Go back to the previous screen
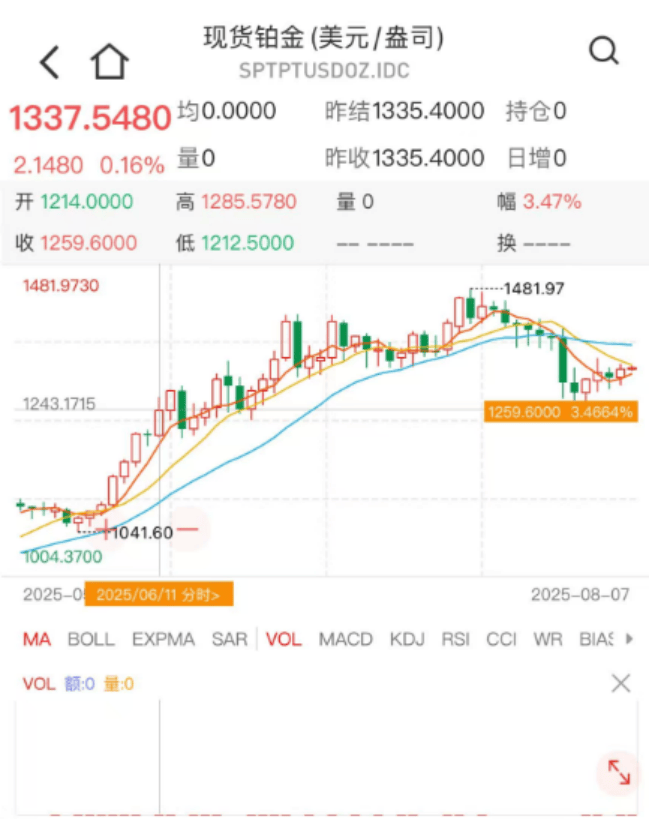The width and height of the screenshot is (650, 819). (x=49, y=62)
